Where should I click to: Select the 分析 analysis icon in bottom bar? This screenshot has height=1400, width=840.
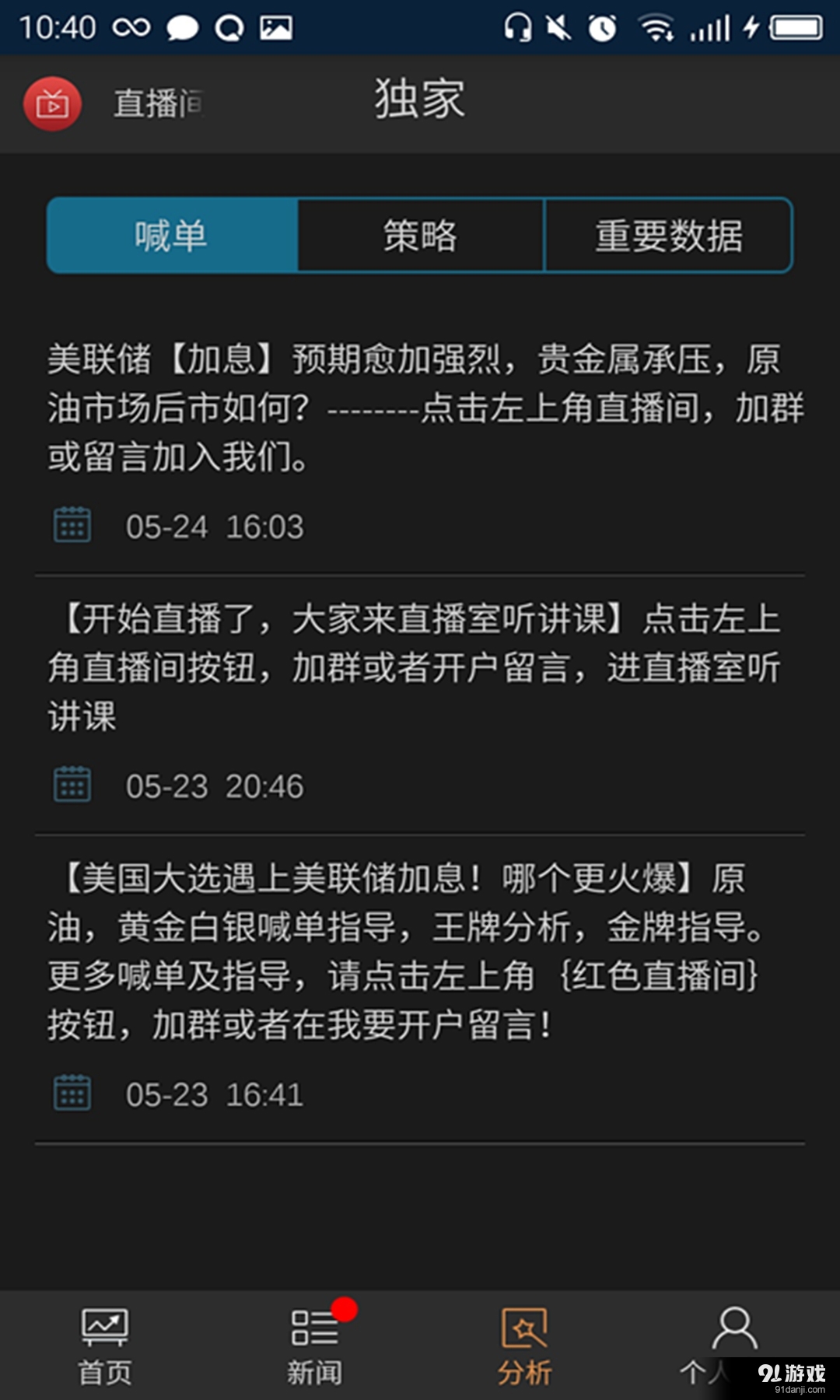tap(525, 1325)
